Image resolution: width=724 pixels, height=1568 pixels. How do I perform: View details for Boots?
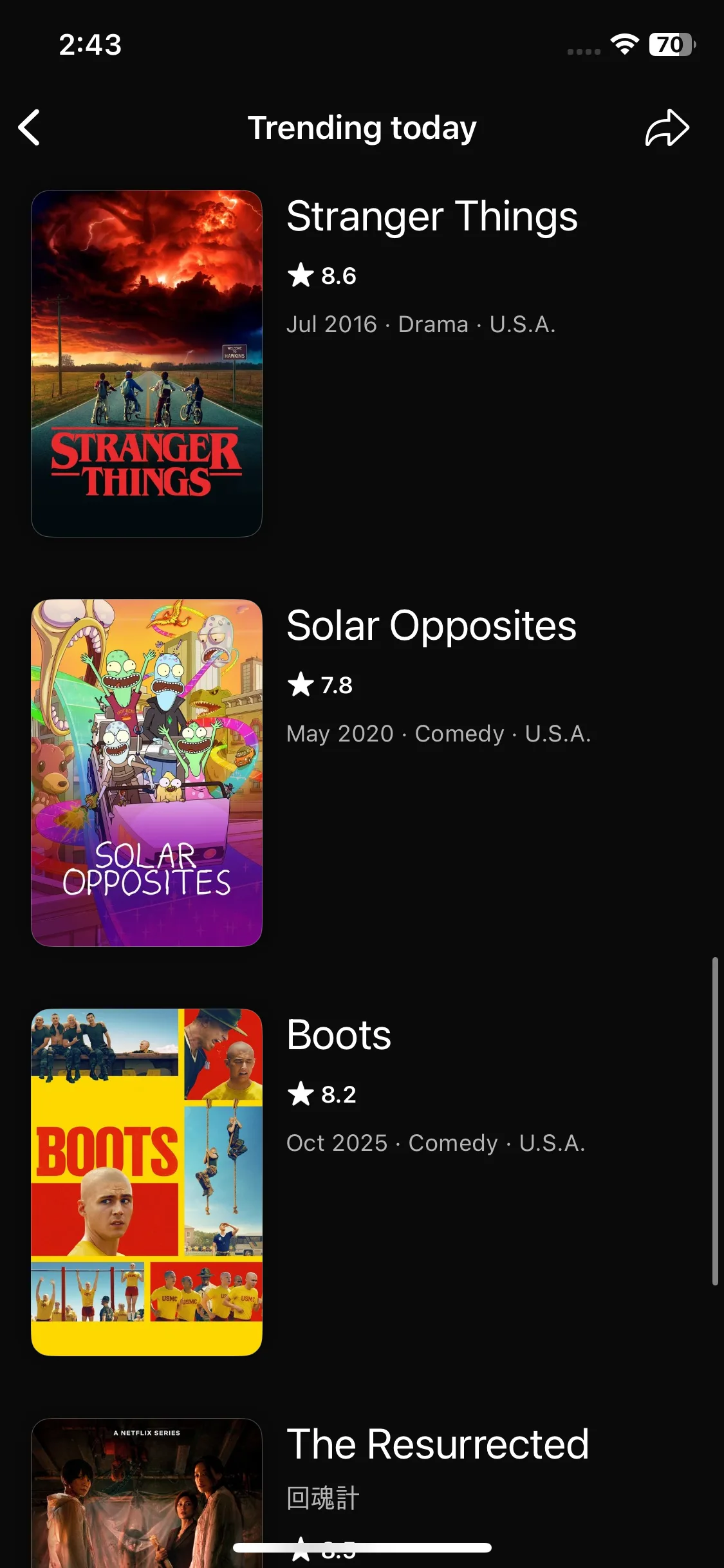pos(339,1035)
